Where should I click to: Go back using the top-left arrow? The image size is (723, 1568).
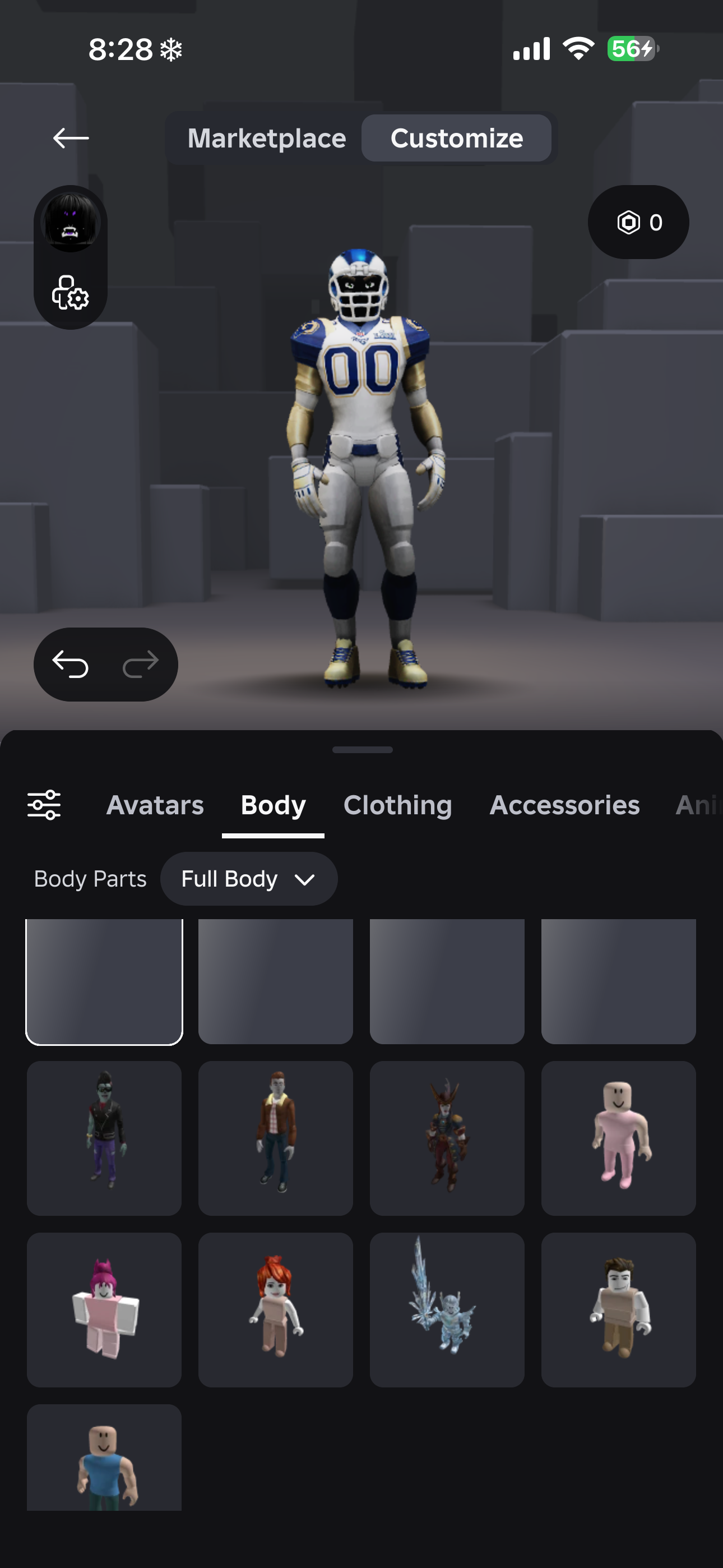(x=71, y=138)
